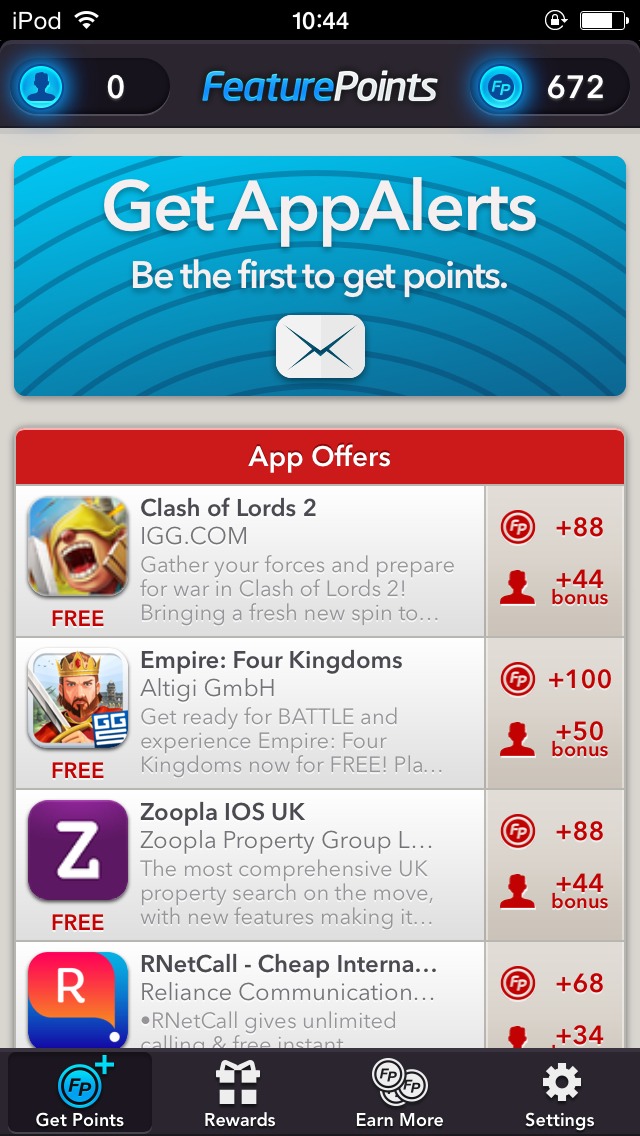Select the Get Points tab
Image resolution: width=640 pixels, height=1136 pixels.
pos(80,1092)
